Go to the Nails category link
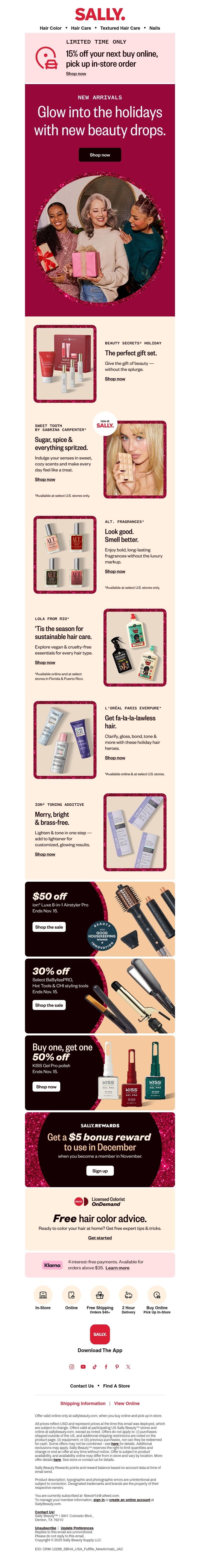 (x=155, y=28)
